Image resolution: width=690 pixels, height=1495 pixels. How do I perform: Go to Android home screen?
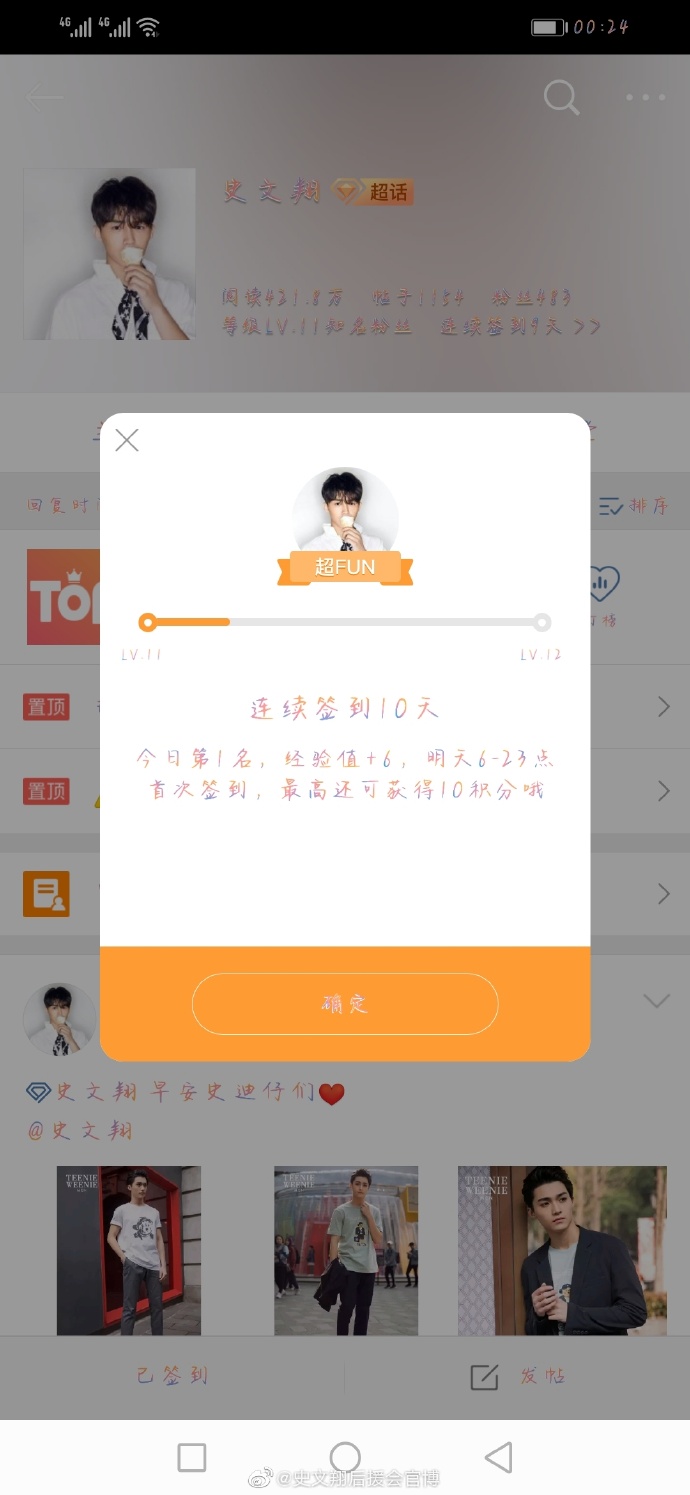[345, 1457]
